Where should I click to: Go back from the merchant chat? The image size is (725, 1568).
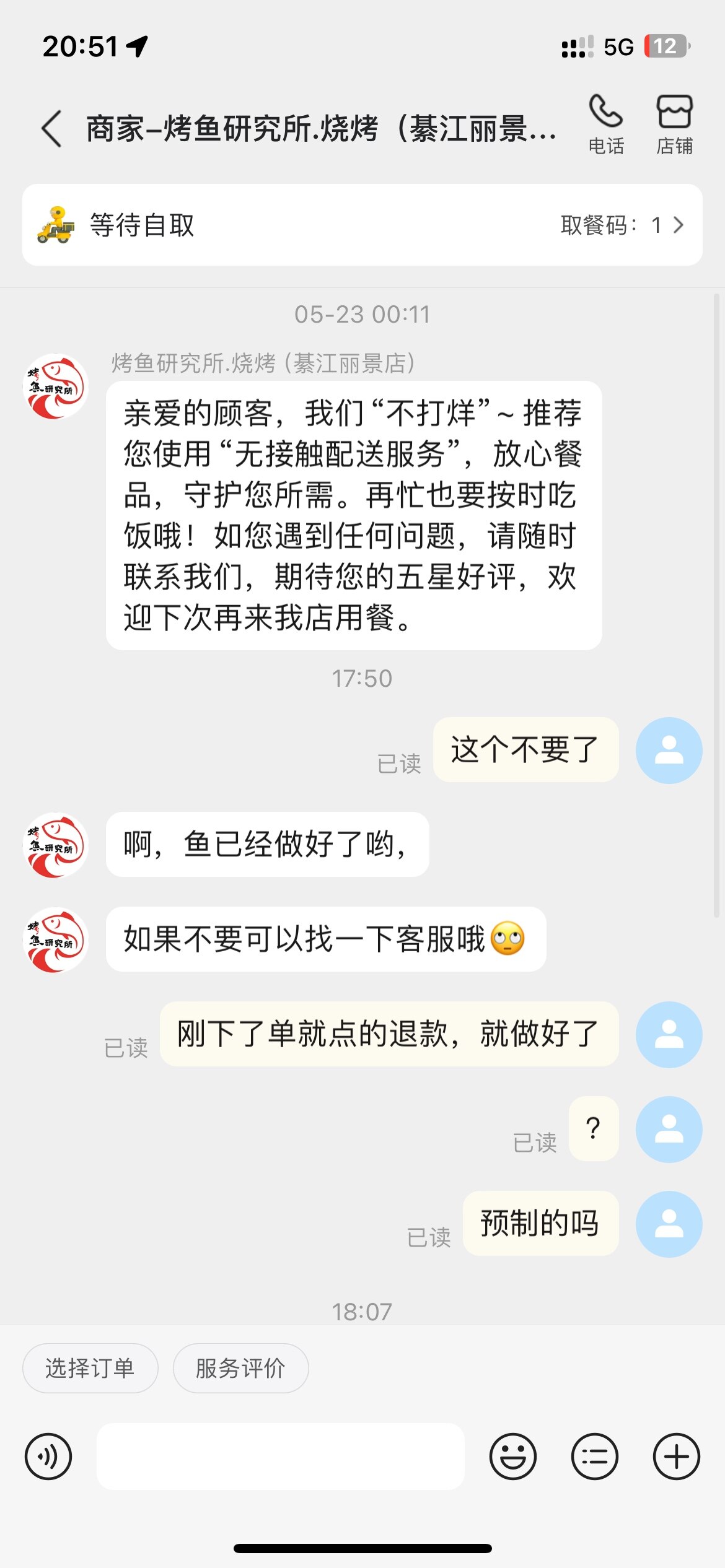tap(52, 129)
